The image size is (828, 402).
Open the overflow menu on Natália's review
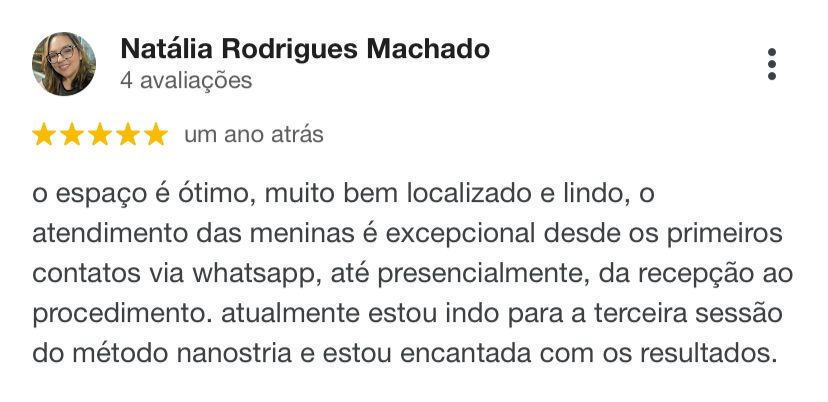[x=771, y=64]
